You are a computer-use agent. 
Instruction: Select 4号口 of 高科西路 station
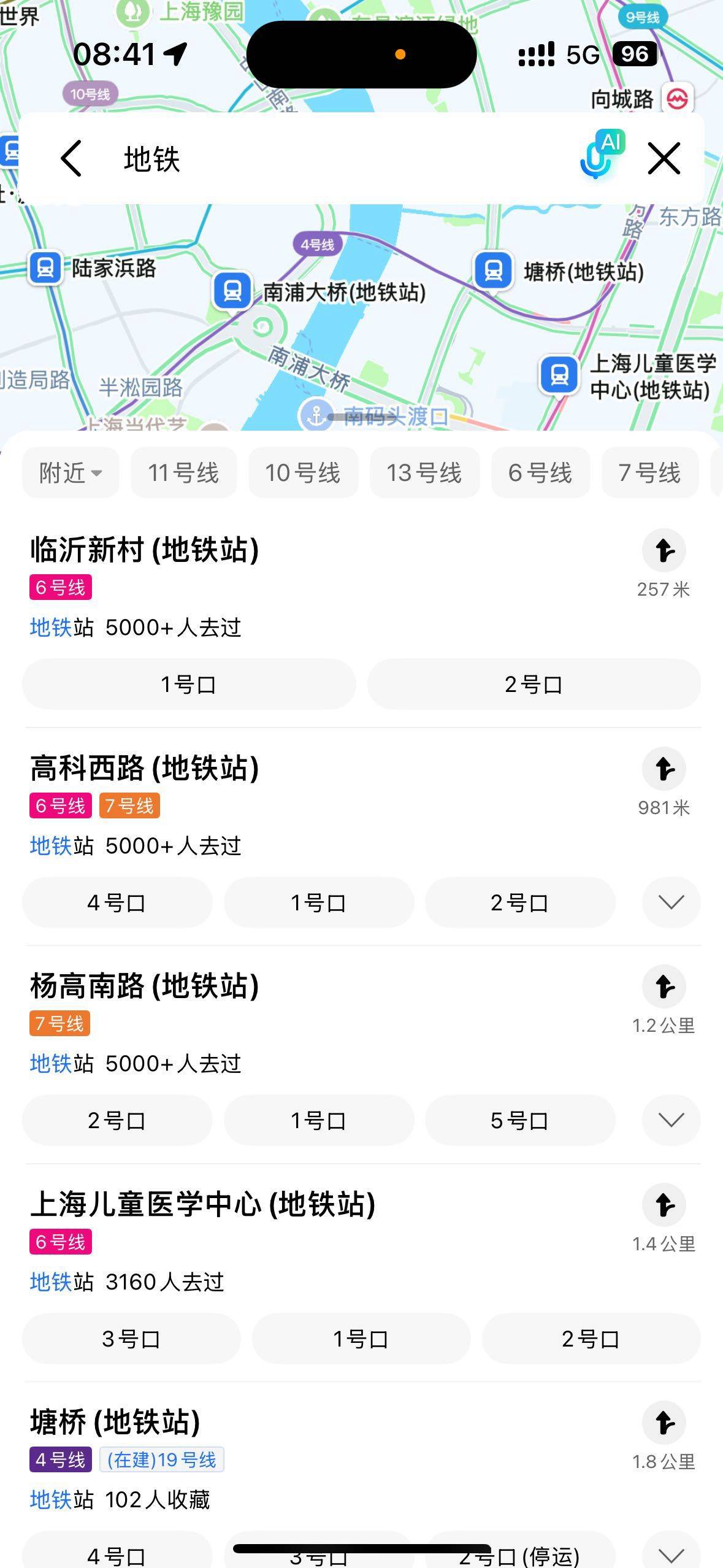(x=117, y=902)
